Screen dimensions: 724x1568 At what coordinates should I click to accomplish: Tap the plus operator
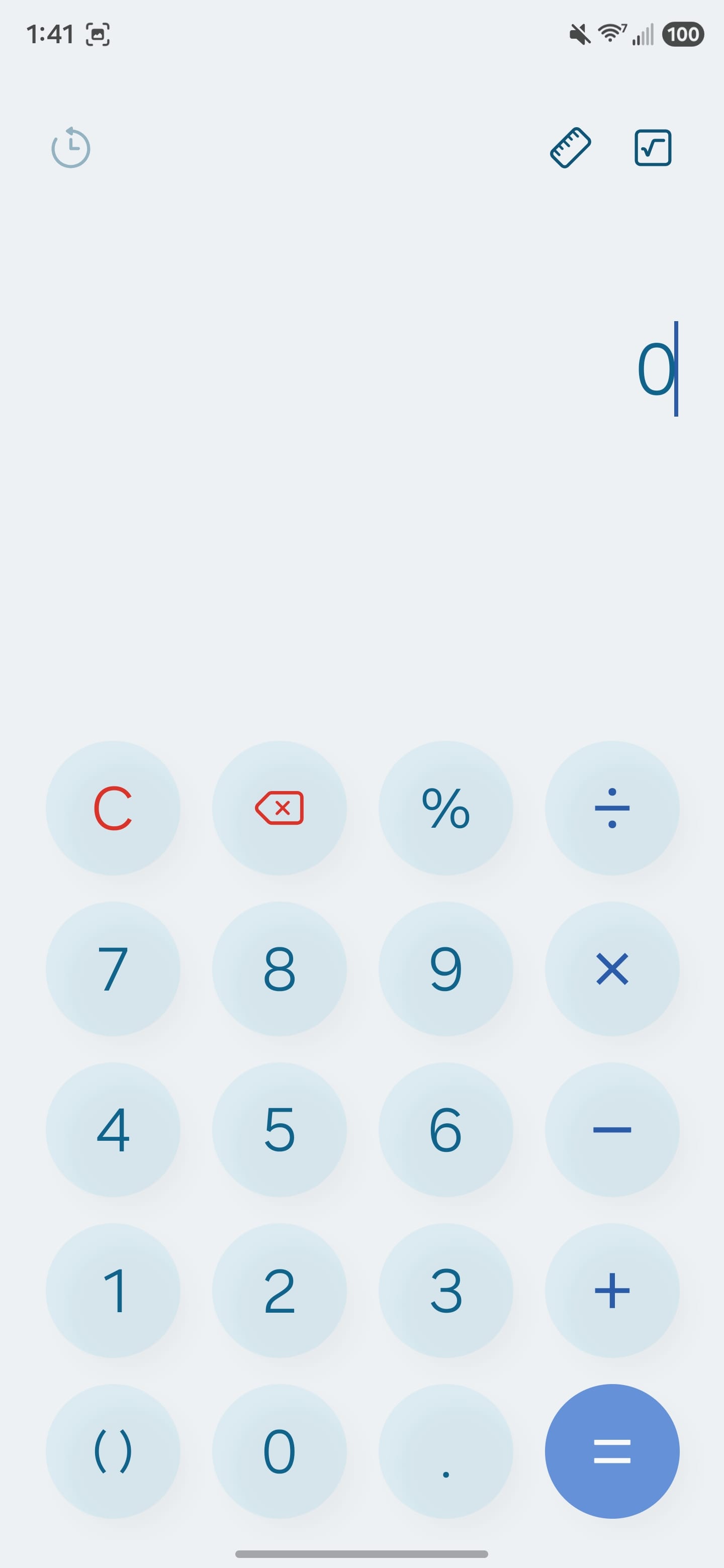612,1290
